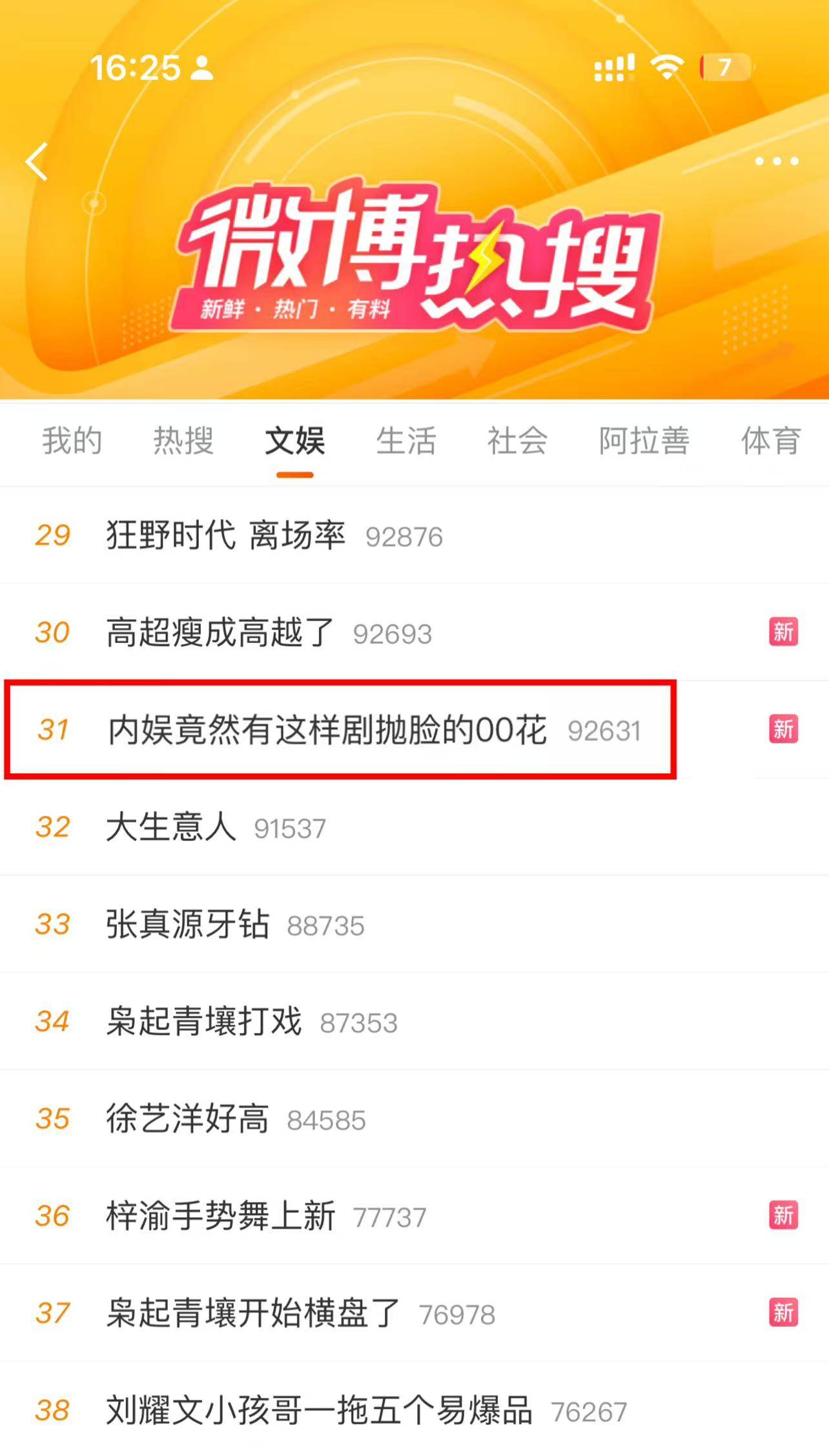Switch to the 社会 tab
This screenshot has width=829, height=1456.
click(x=517, y=441)
